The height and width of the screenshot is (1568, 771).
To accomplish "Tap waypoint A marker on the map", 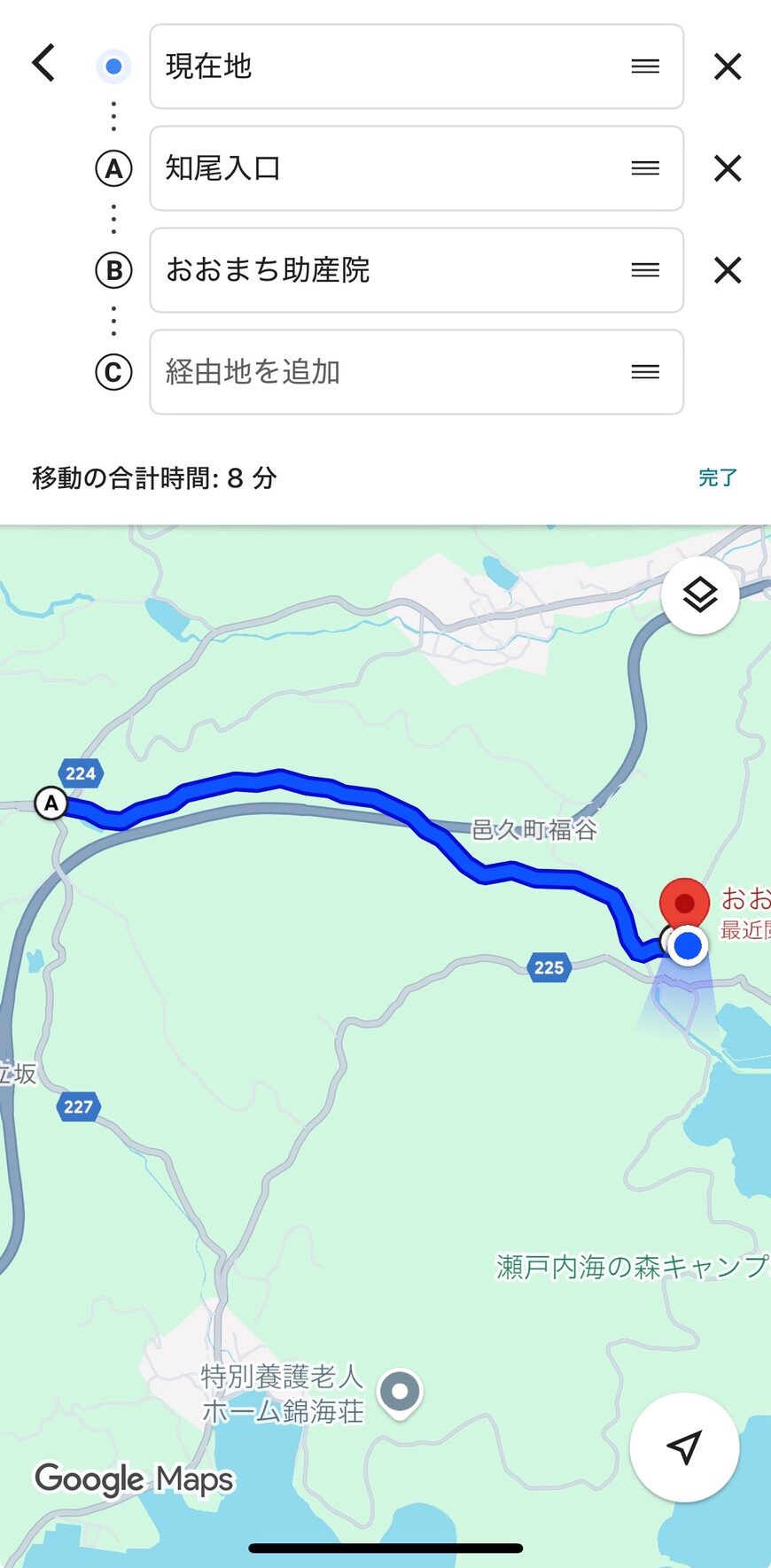I will (x=51, y=803).
